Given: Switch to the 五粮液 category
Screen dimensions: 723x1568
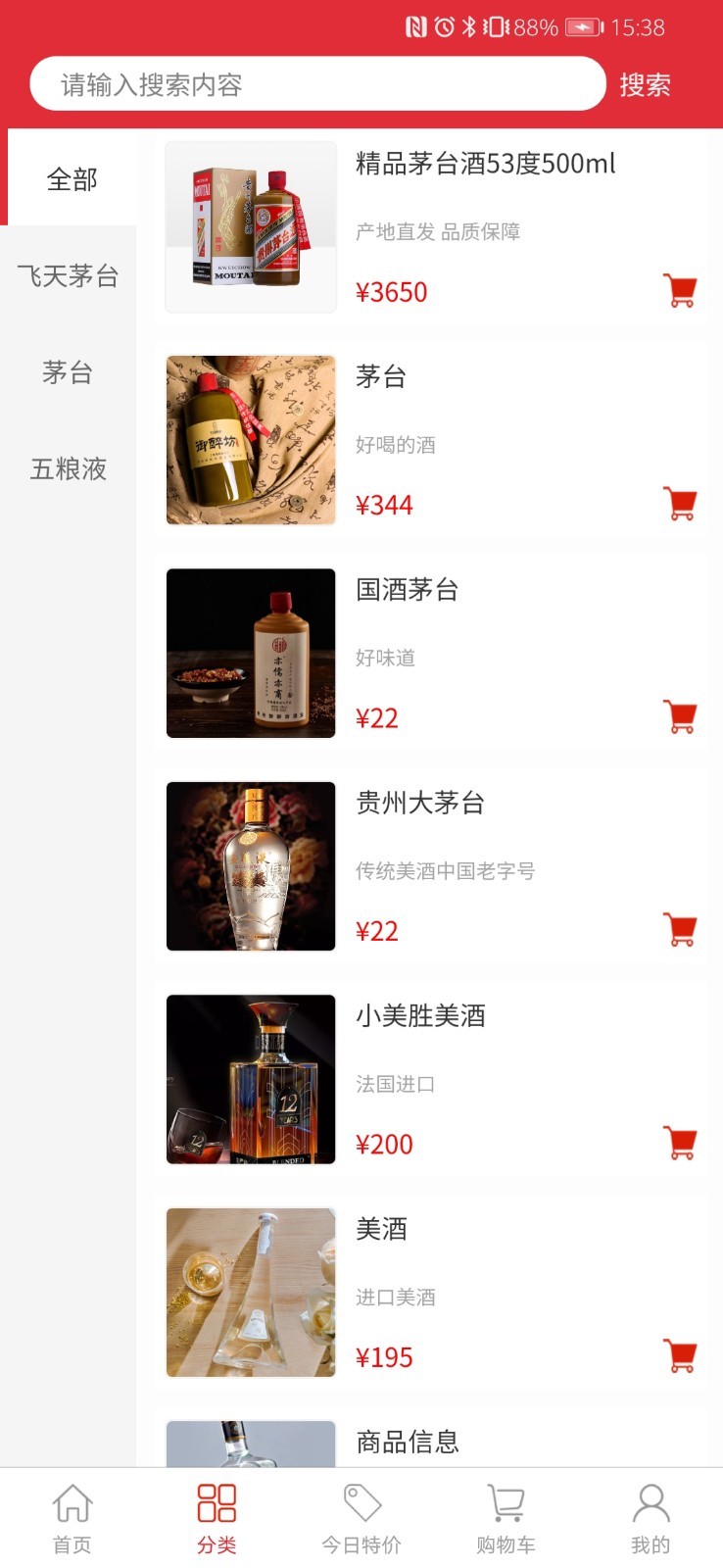Looking at the screenshot, I should (x=68, y=469).
